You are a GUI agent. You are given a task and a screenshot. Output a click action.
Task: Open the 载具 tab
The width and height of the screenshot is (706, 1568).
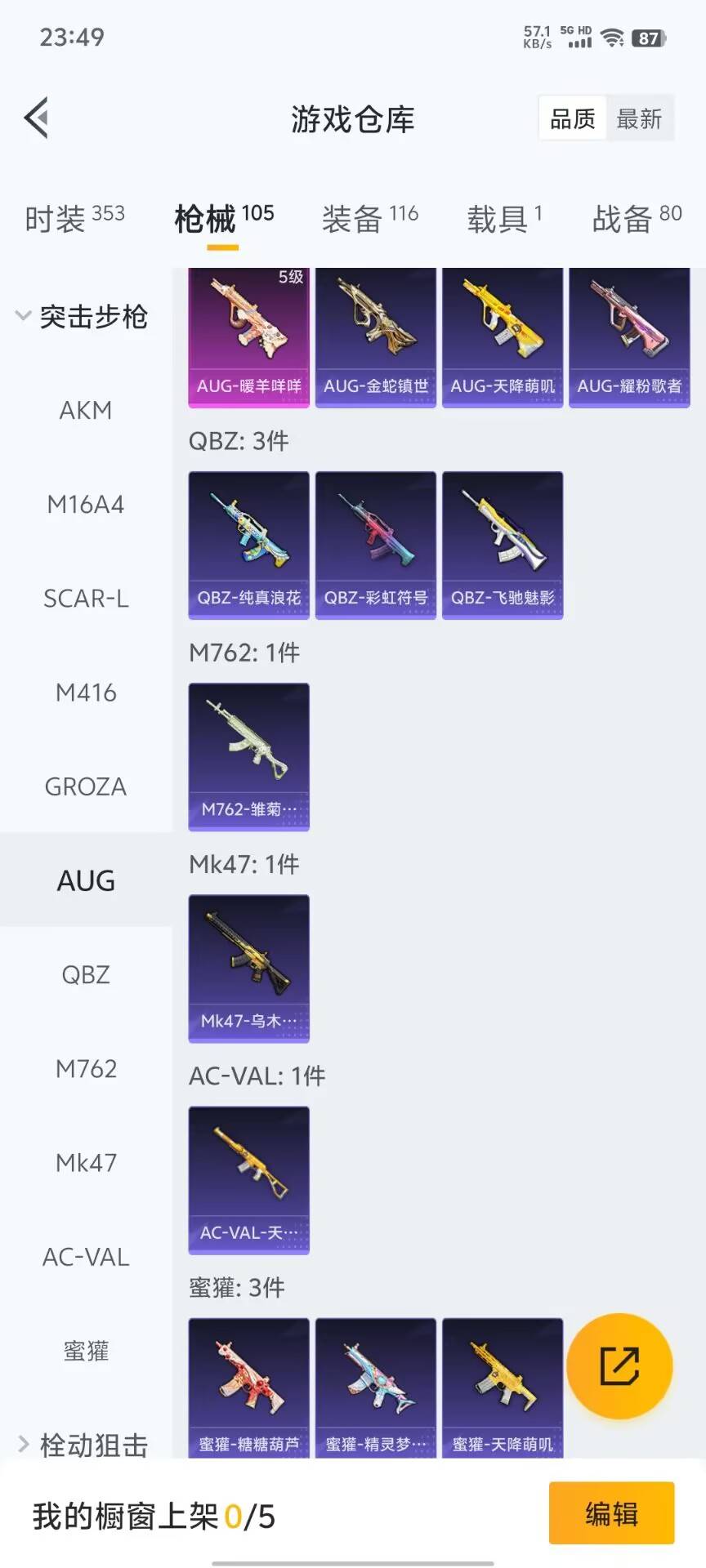[x=504, y=217]
